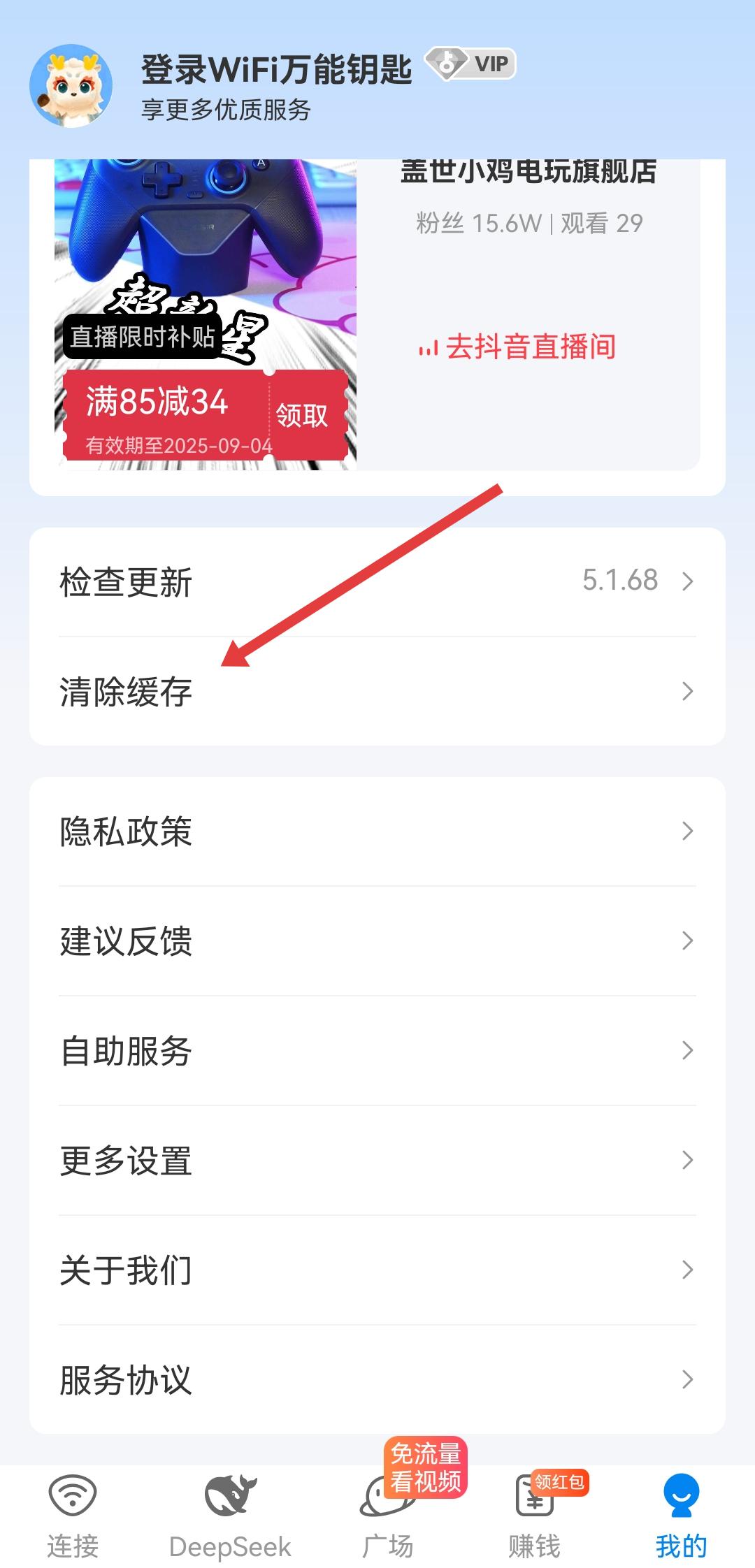This screenshot has width=755, height=1568.
Task: Switch to the 广场 tab
Action: pos(388,1515)
